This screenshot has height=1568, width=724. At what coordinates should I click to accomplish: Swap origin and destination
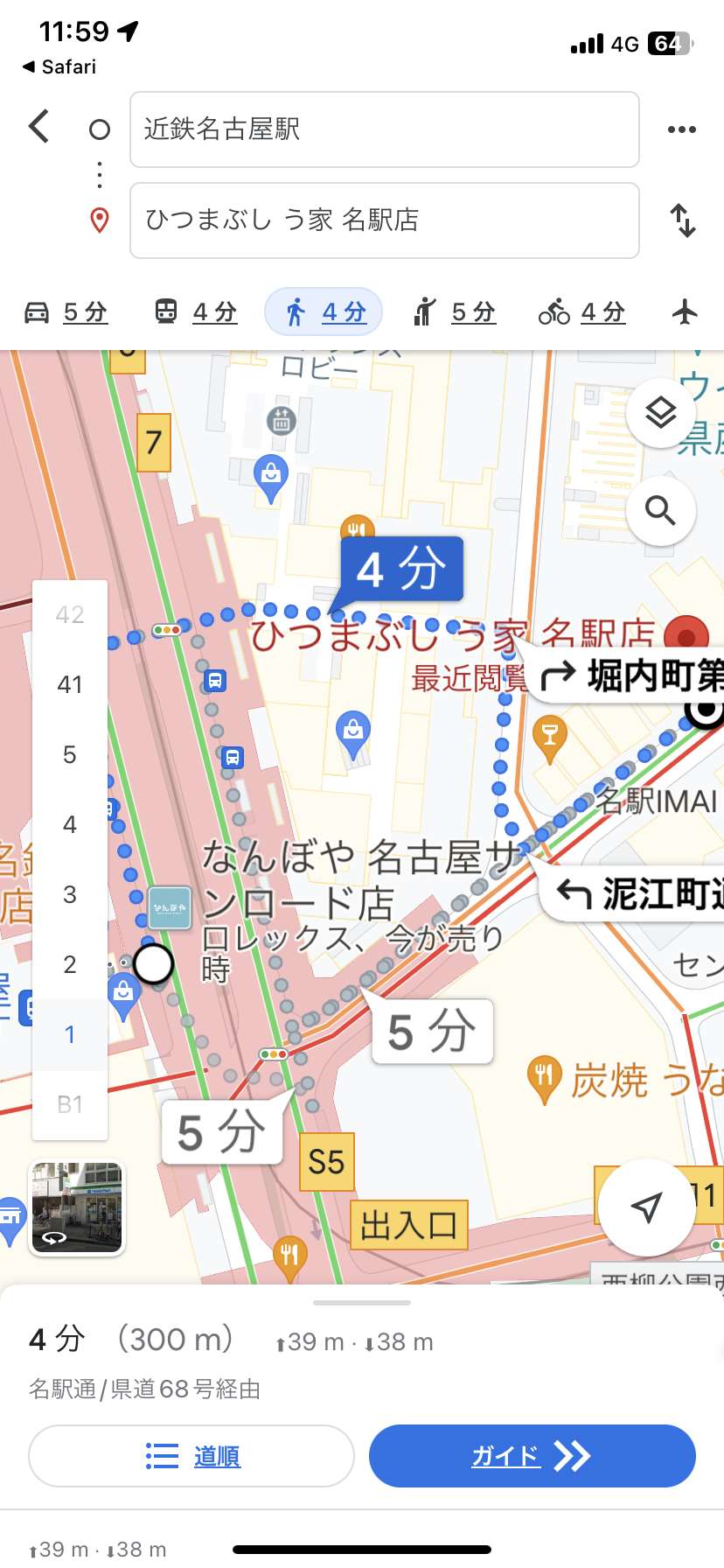coord(683,220)
